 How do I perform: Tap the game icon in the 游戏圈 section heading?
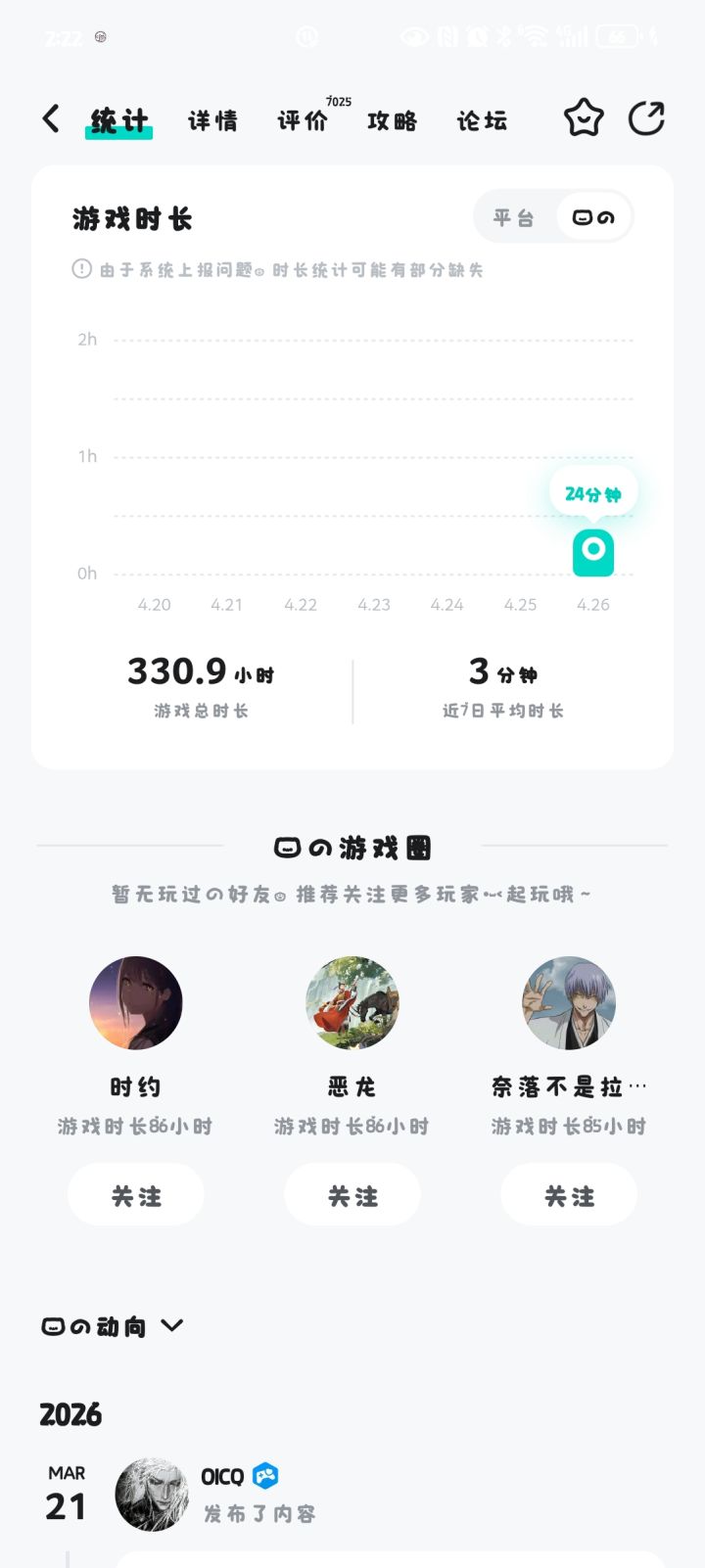(287, 846)
